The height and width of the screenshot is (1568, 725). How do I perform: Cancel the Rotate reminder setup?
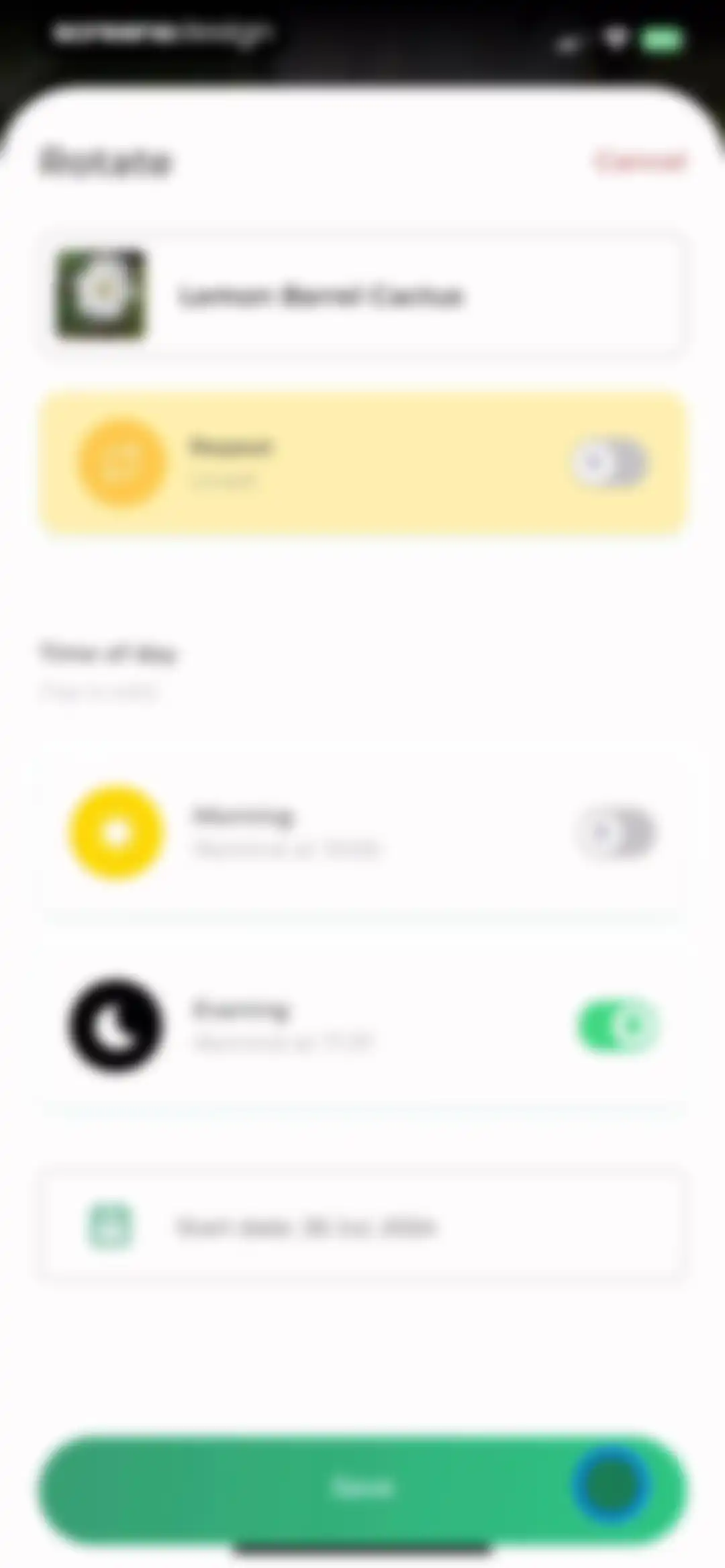pyautogui.click(x=640, y=161)
